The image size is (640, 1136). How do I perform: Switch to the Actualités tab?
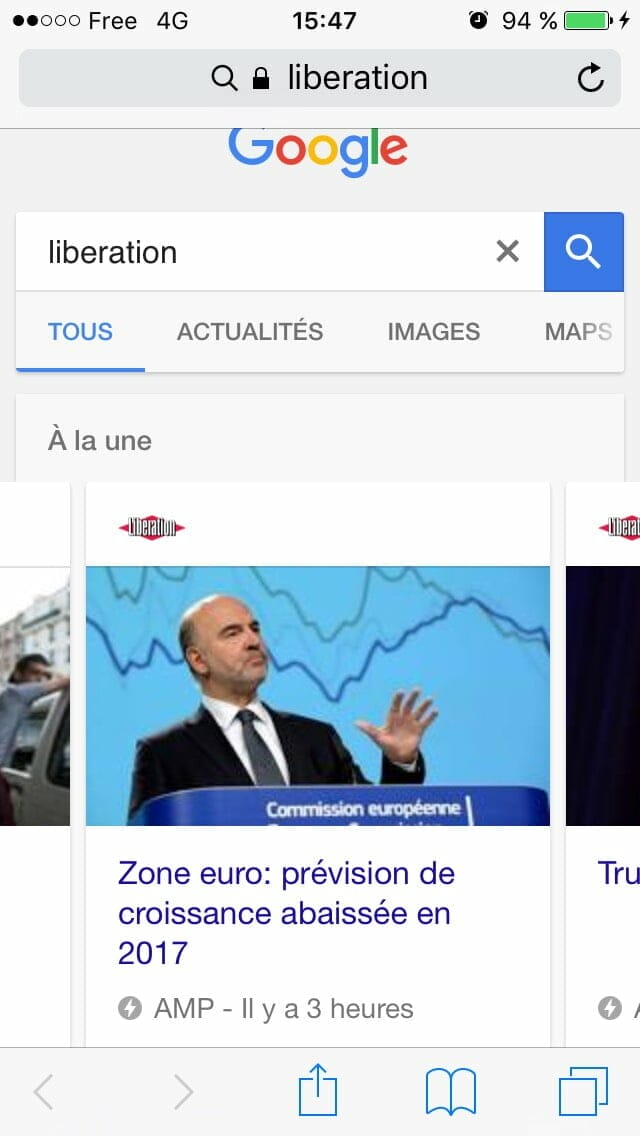250,332
